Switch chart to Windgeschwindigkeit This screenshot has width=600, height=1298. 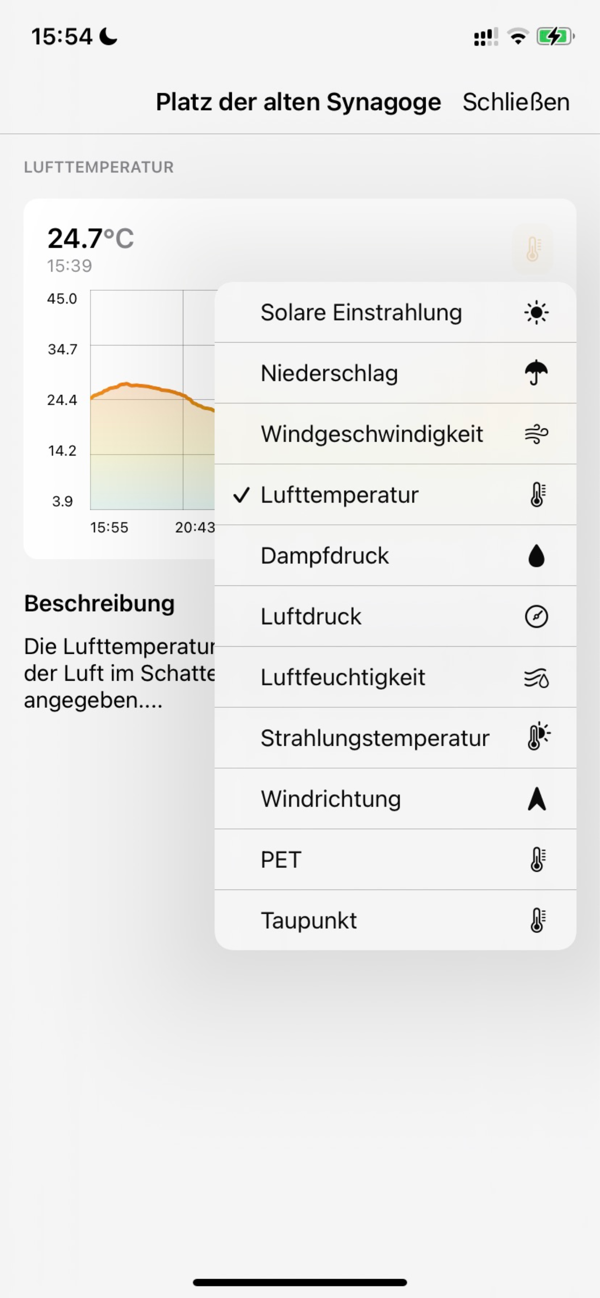click(395, 434)
